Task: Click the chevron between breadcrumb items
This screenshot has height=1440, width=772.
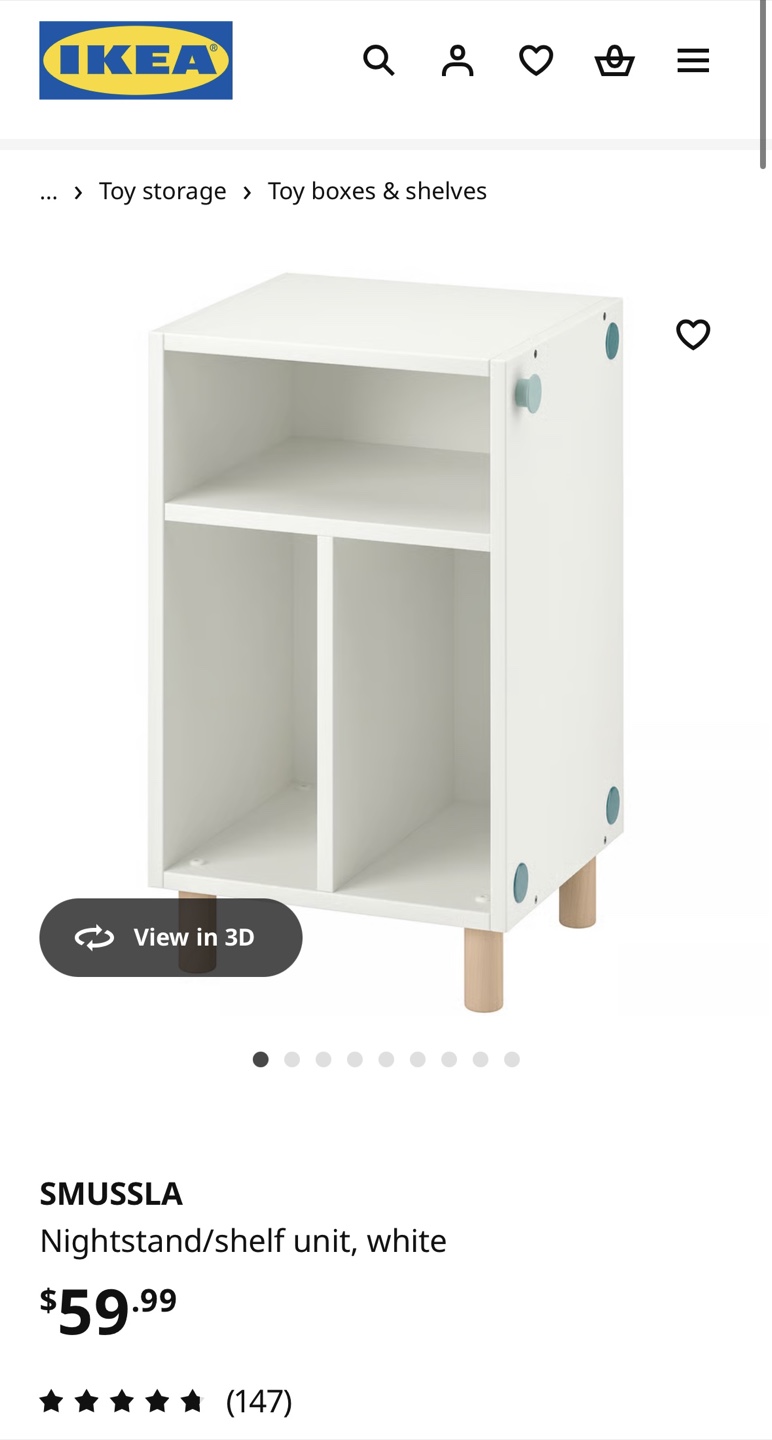Action: coord(246,190)
